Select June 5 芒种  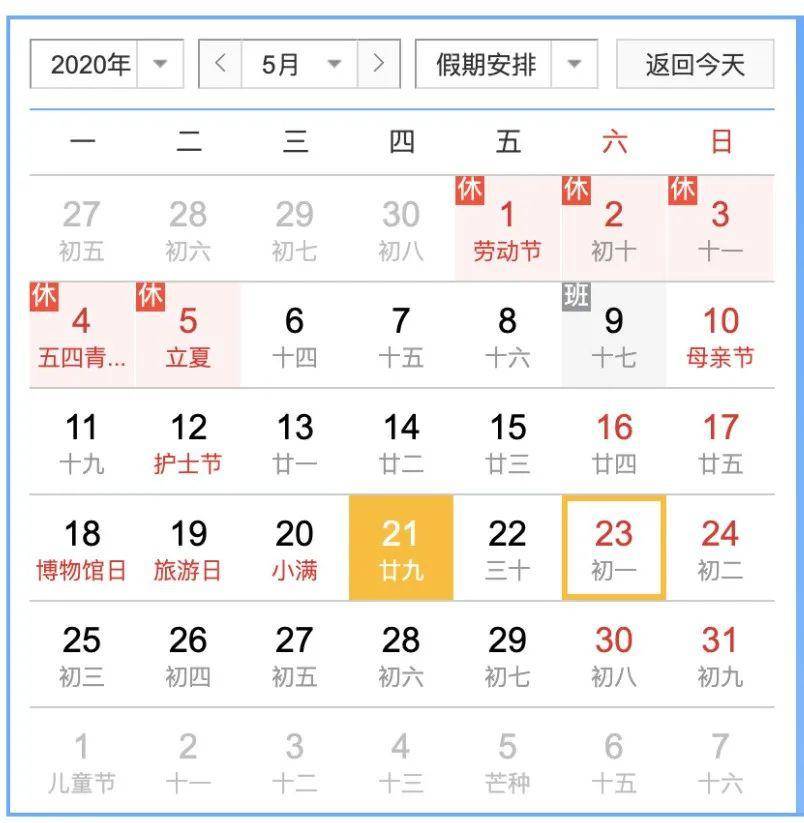click(x=507, y=761)
